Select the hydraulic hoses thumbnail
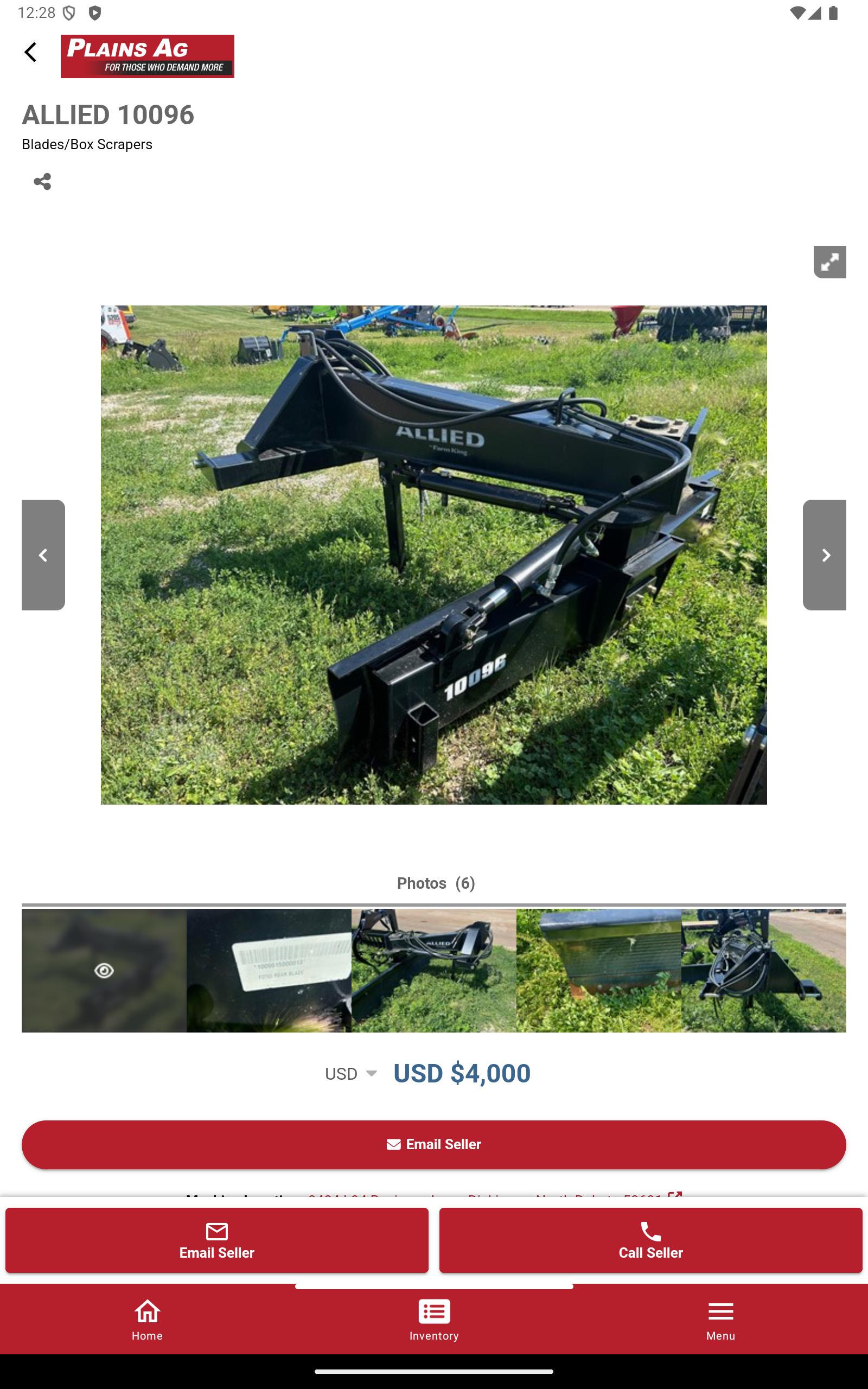This screenshot has width=868, height=1389. (763, 970)
